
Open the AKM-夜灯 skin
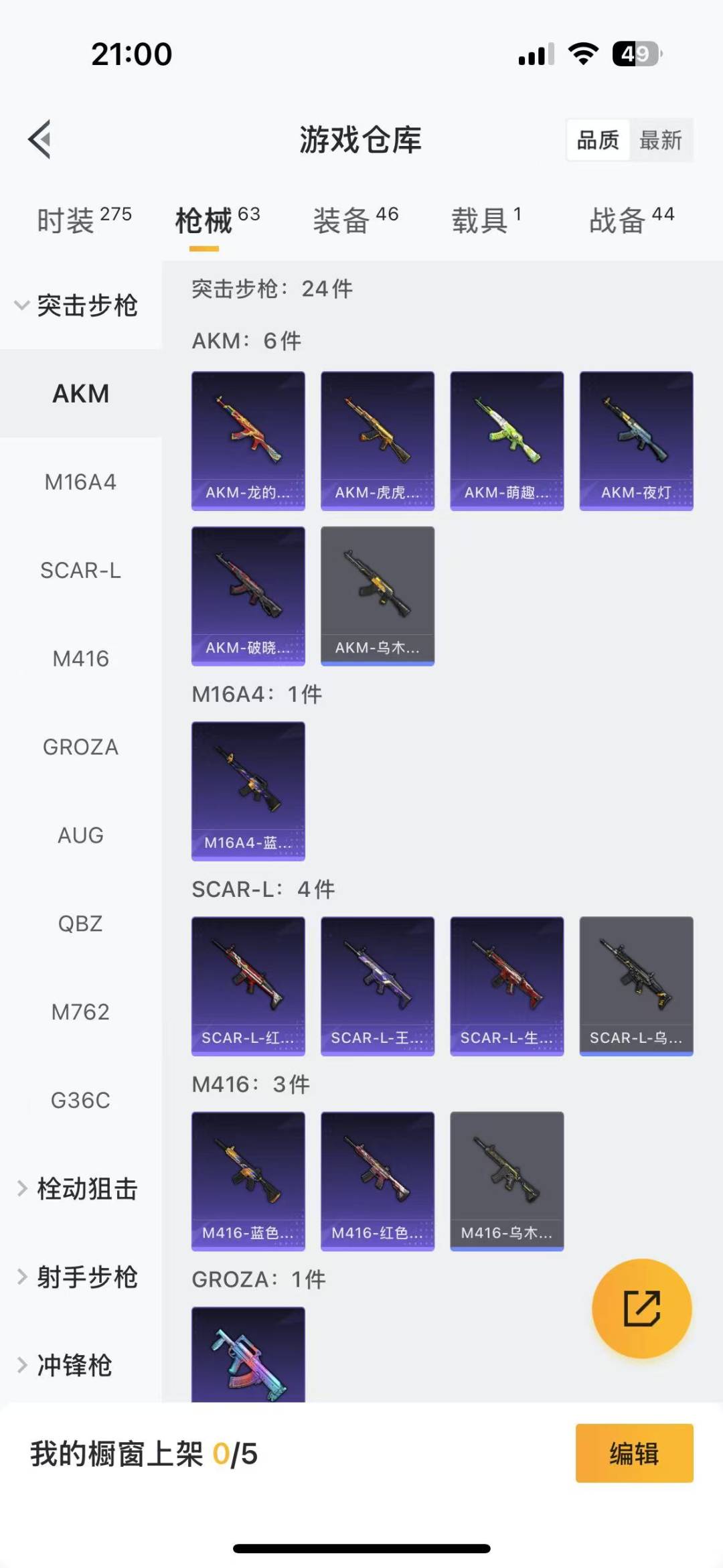click(636, 440)
